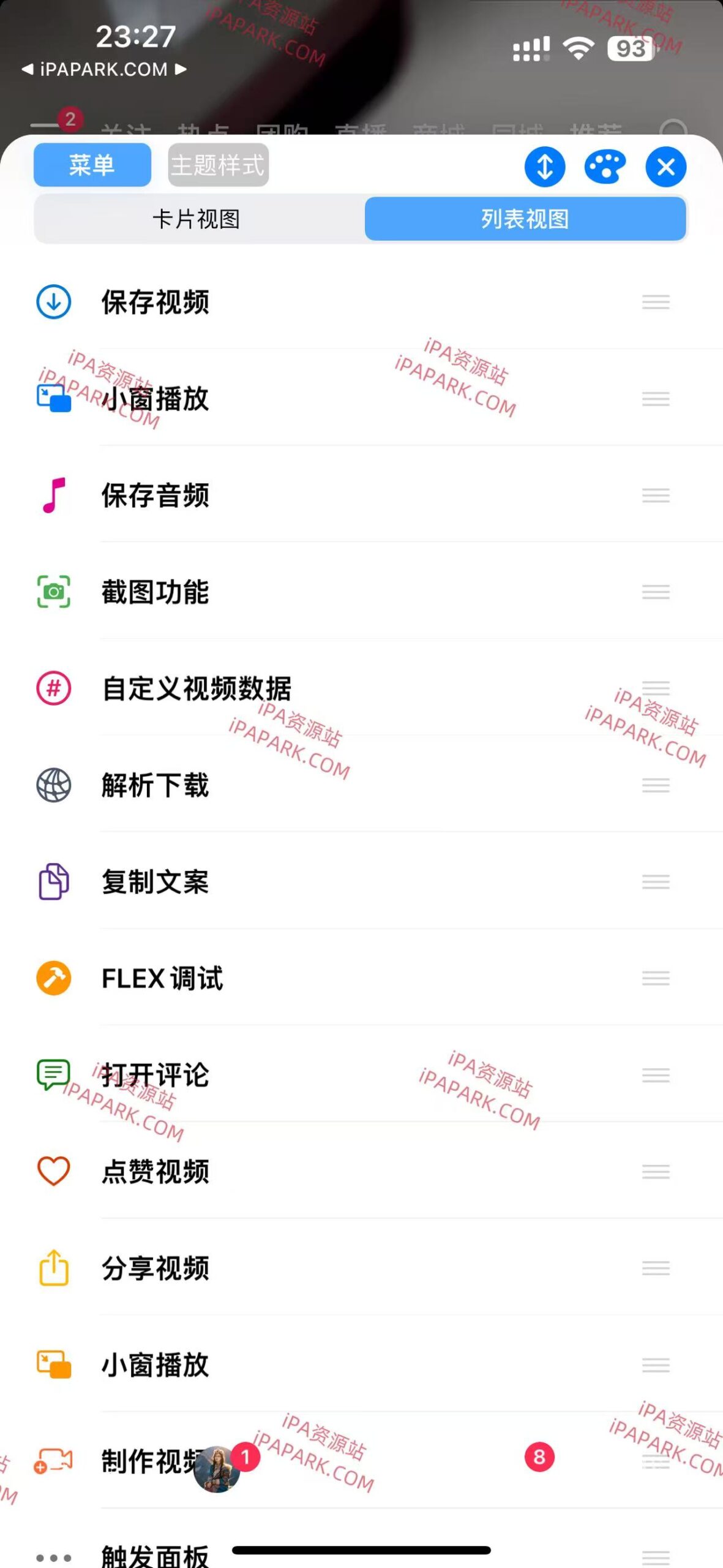Click the 截图功能 camera icon
The image size is (723, 1568).
(53, 592)
